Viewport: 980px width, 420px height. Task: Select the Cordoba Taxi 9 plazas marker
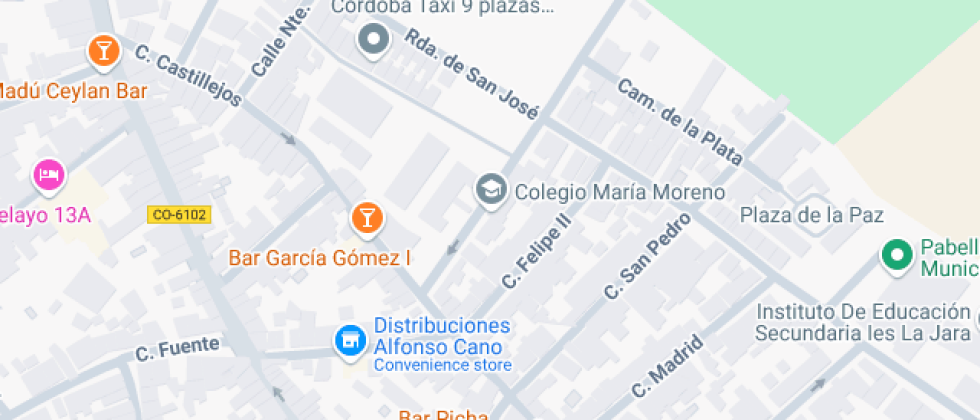374,41
